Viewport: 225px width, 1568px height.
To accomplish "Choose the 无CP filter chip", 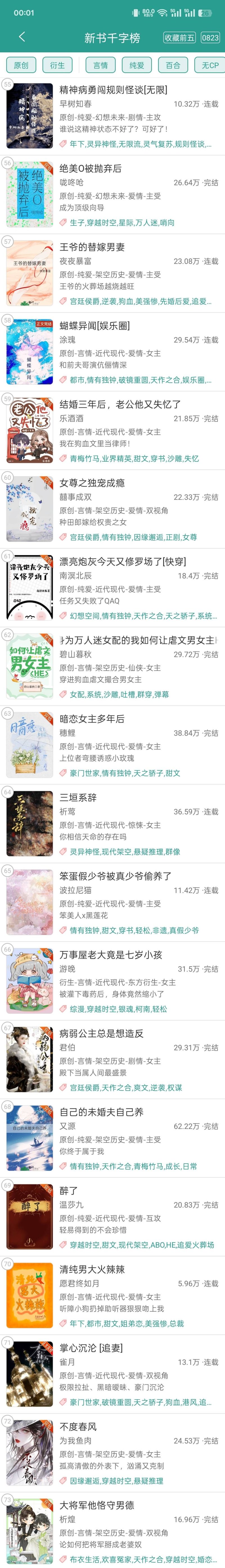I will (x=210, y=65).
